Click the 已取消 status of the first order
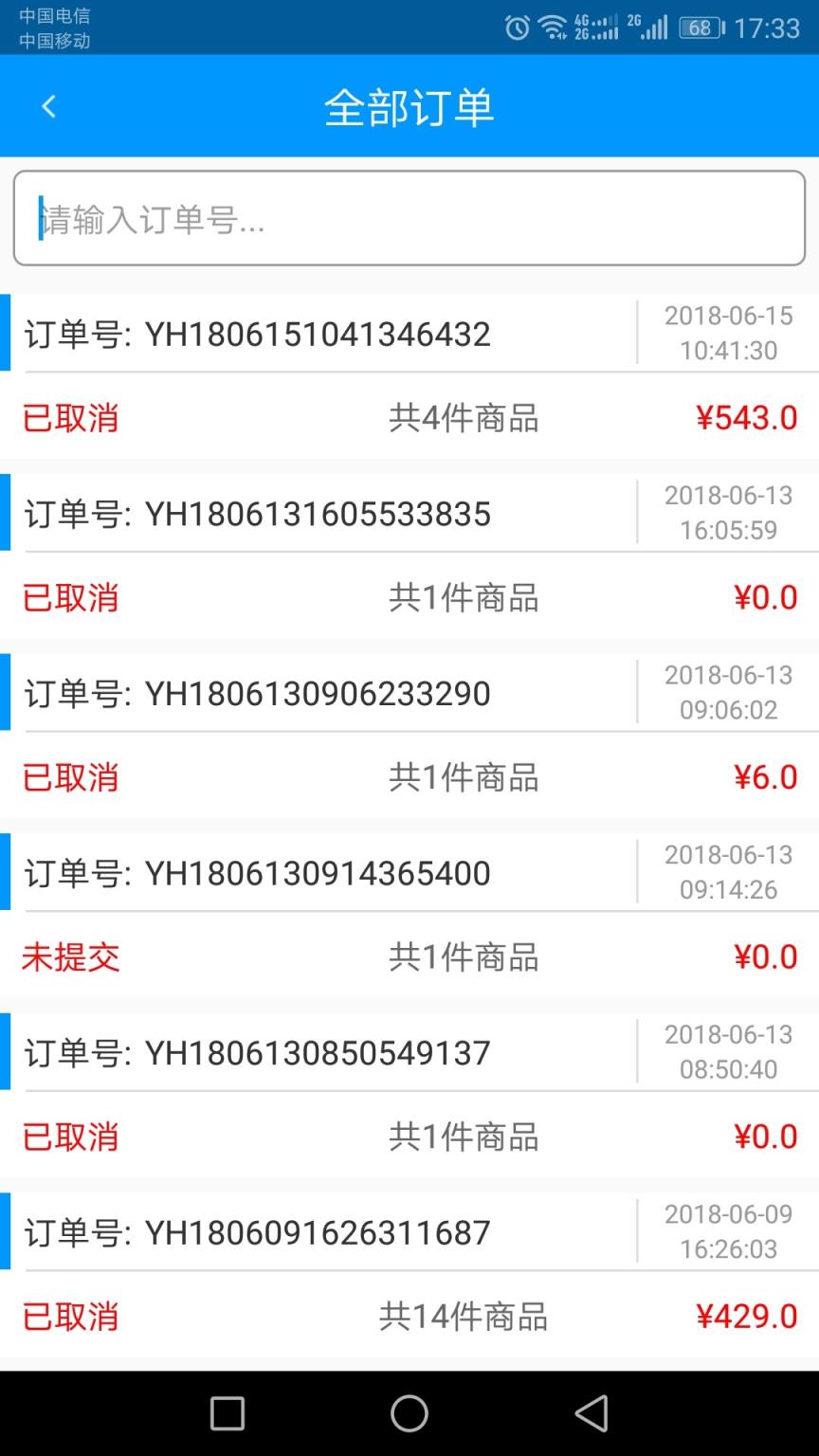Image resolution: width=819 pixels, height=1456 pixels. tap(70, 418)
